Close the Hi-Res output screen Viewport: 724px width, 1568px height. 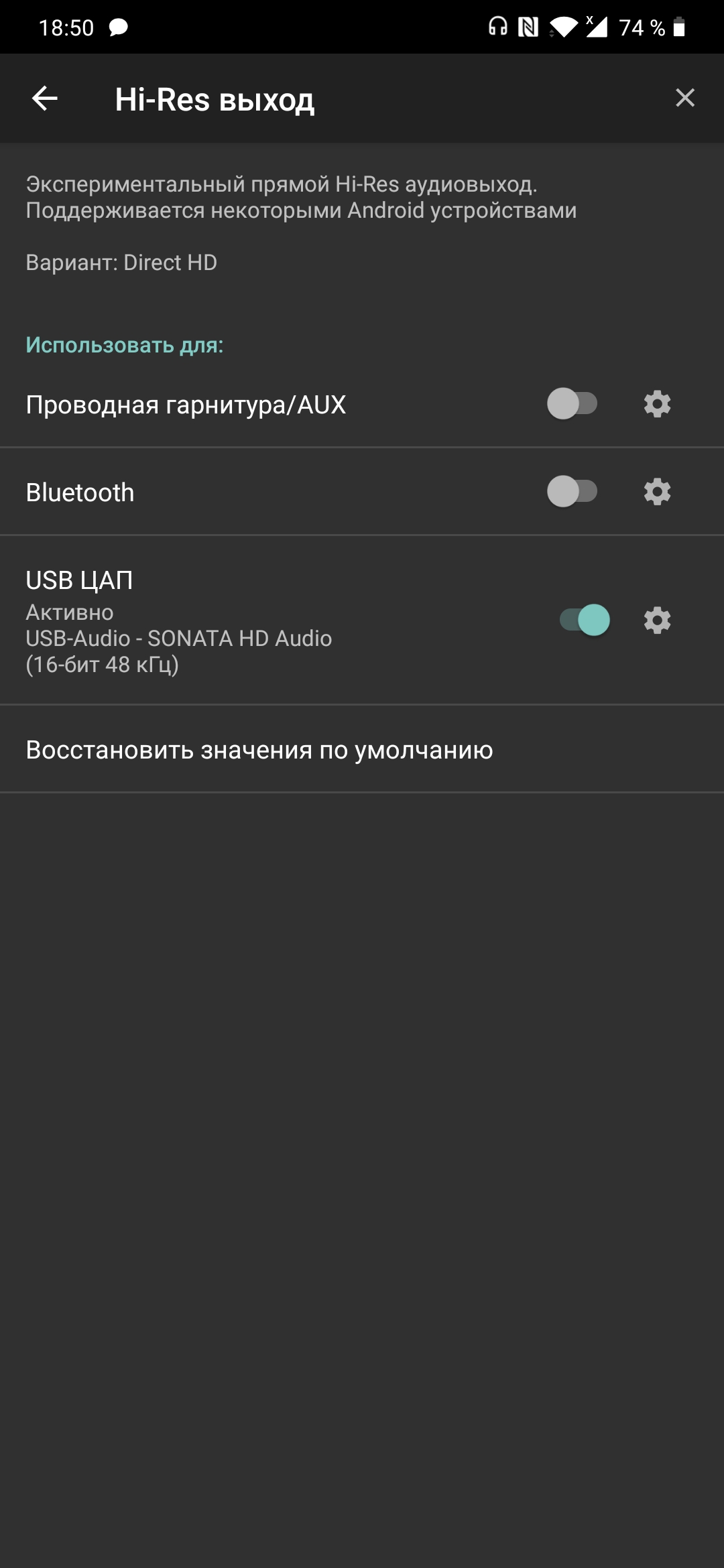[x=684, y=98]
